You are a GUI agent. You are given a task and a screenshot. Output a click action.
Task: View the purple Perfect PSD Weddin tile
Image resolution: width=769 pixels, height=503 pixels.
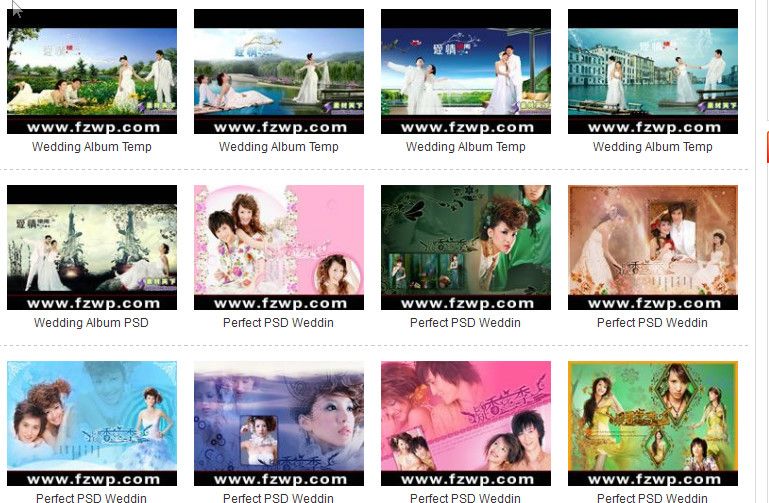coord(279,423)
